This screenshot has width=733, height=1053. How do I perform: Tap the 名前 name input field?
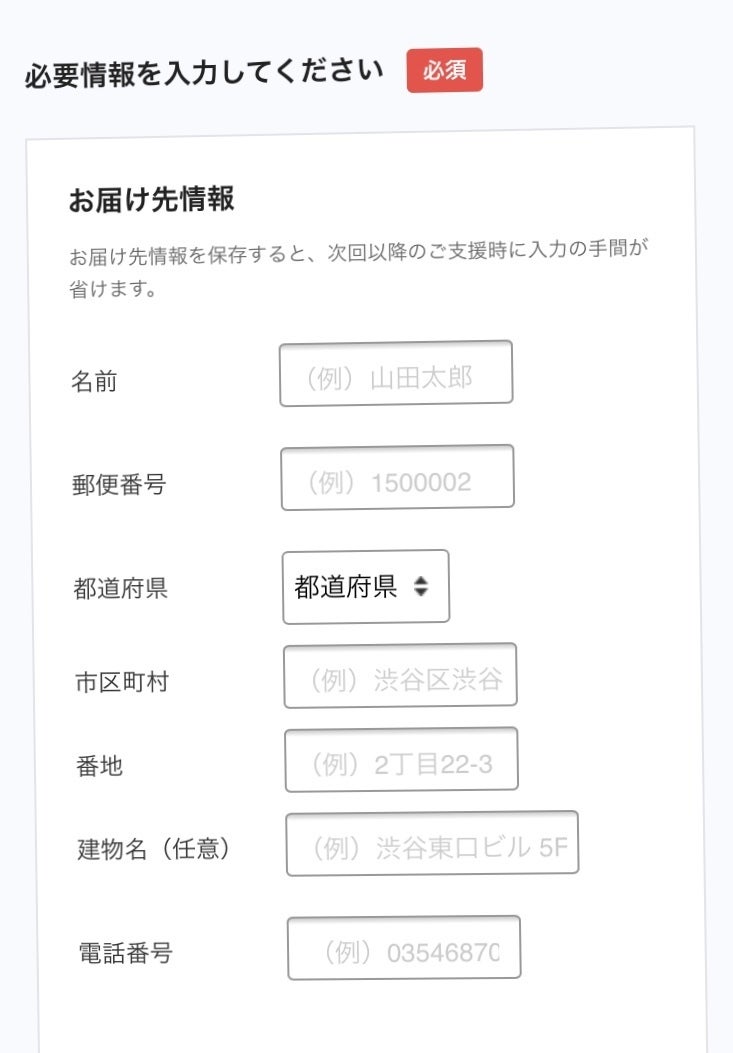[x=396, y=374]
